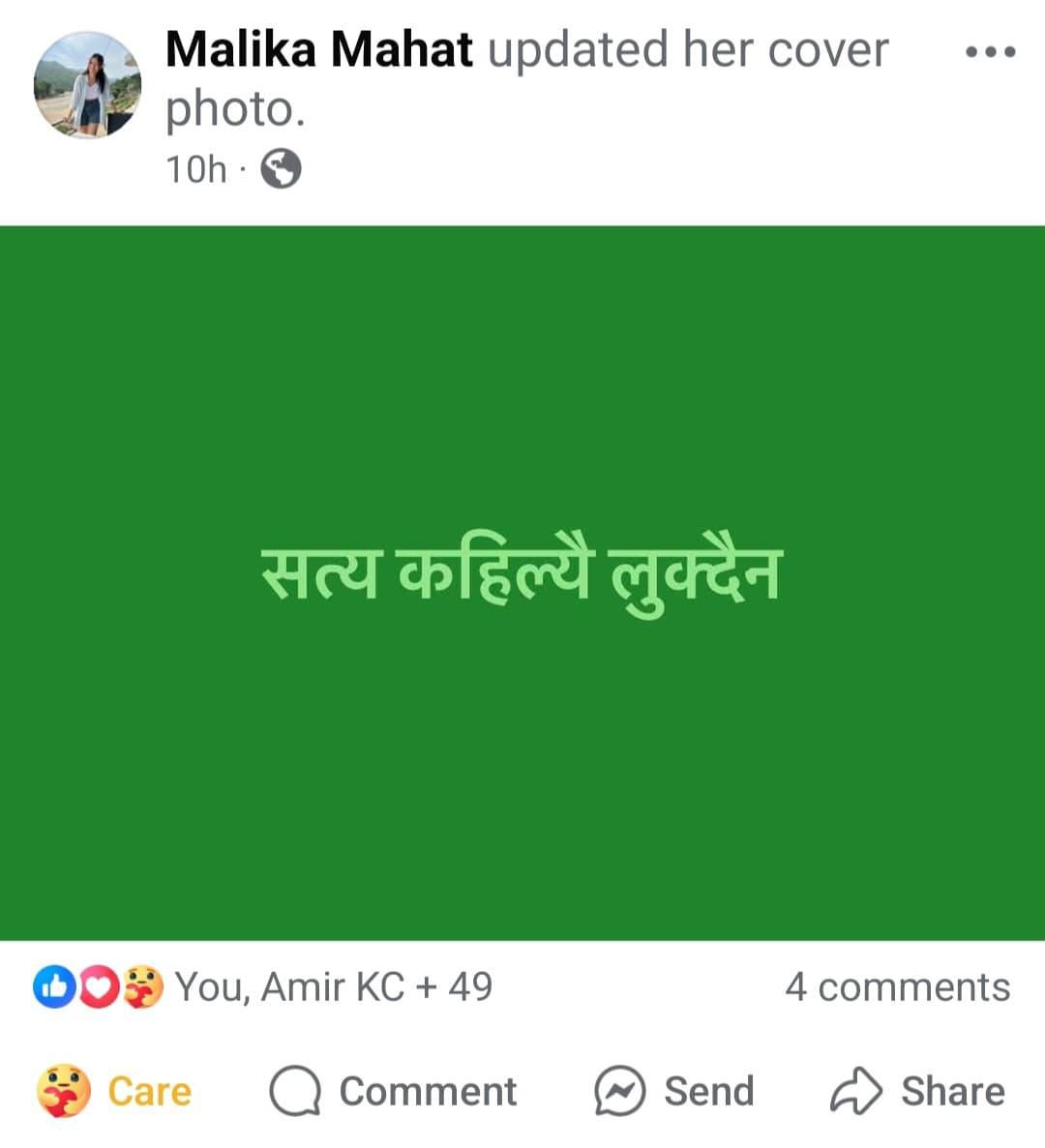The width and height of the screenshot is (1045, 1148).
Task: Tap the Care reaction button
Action: [x=114, y=1091]
